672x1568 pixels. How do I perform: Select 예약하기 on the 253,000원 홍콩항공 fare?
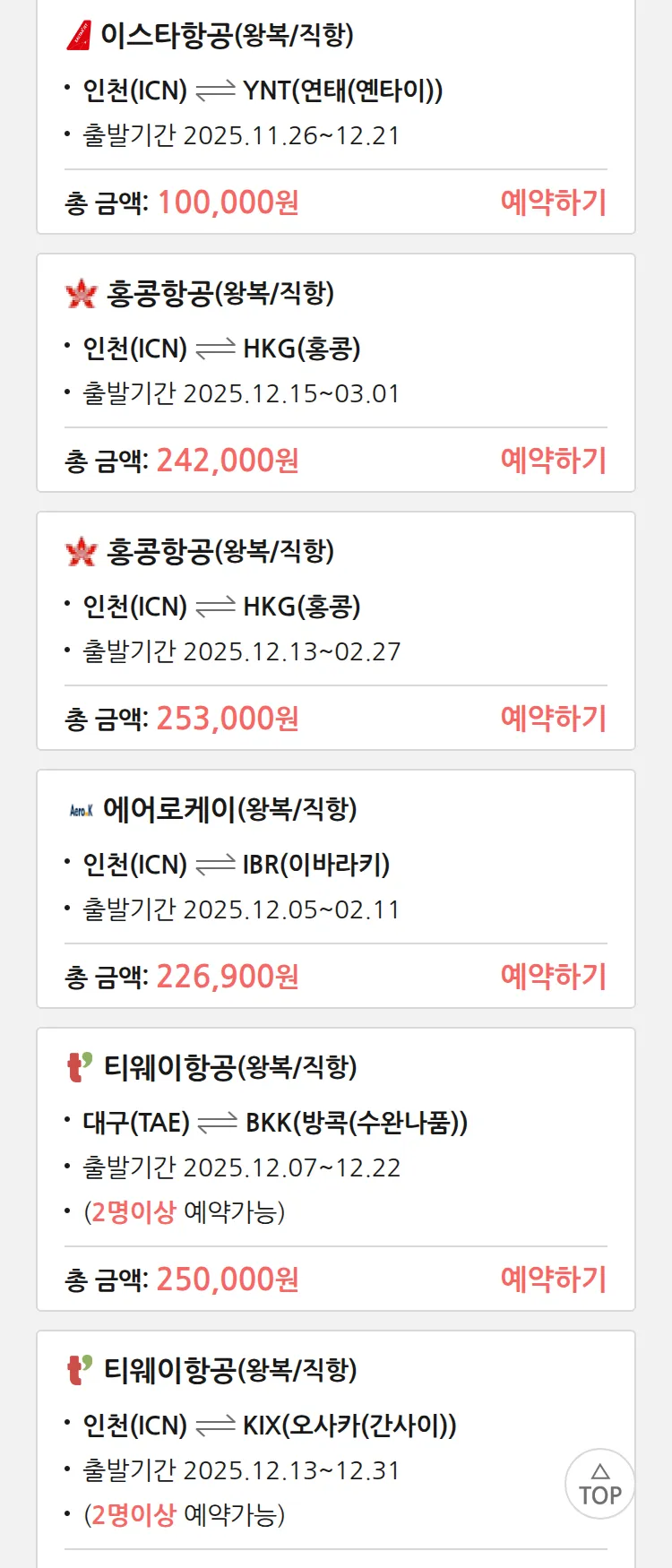pos(553,719)
